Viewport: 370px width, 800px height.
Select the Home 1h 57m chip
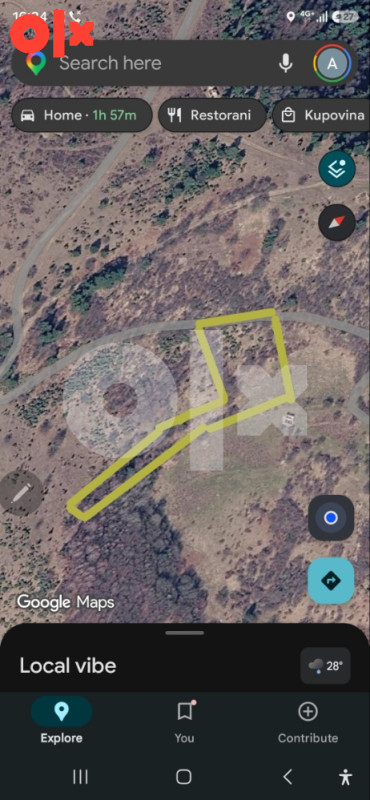pos(82,115)
